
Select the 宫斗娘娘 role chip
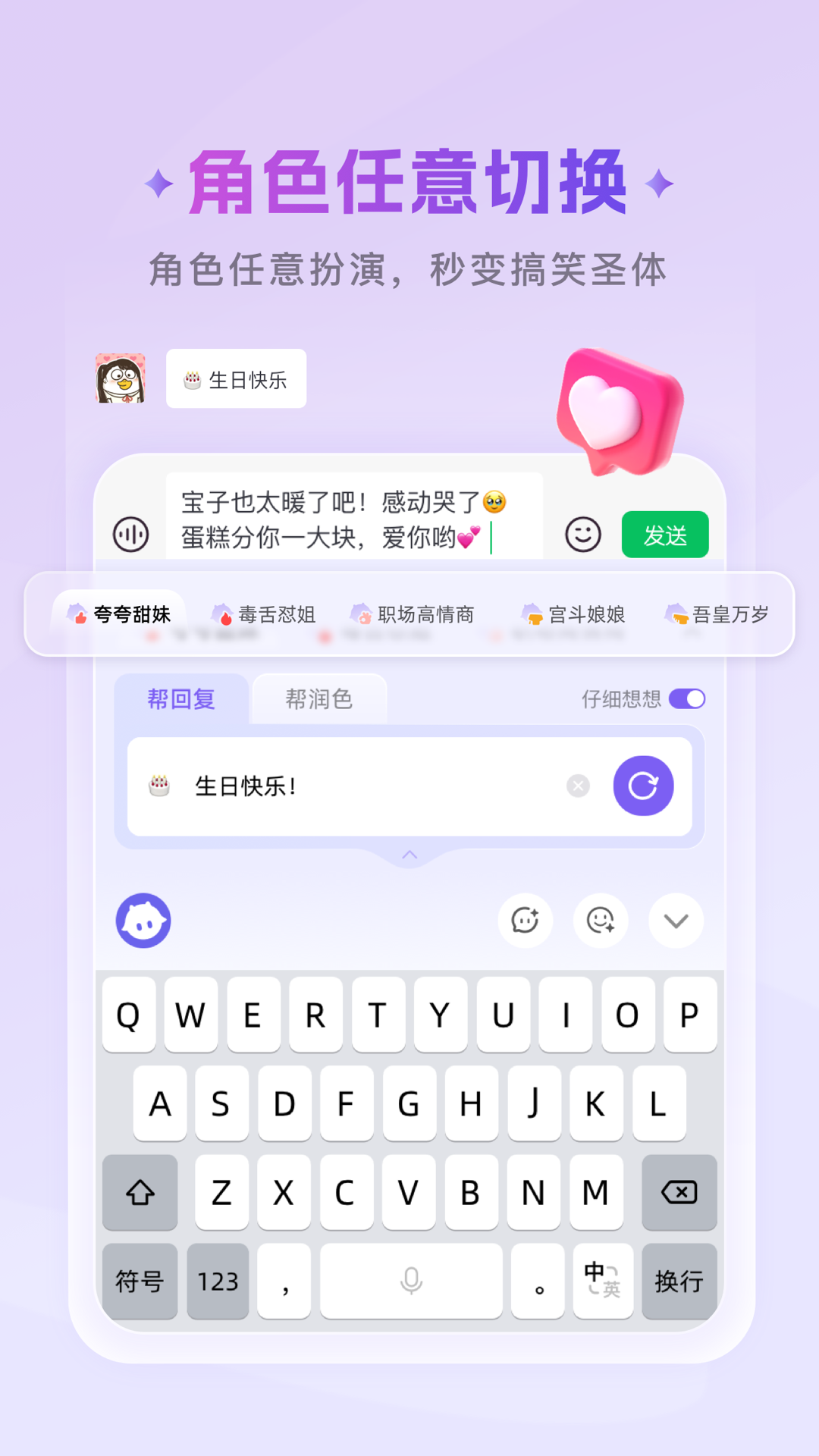(579, 613)
